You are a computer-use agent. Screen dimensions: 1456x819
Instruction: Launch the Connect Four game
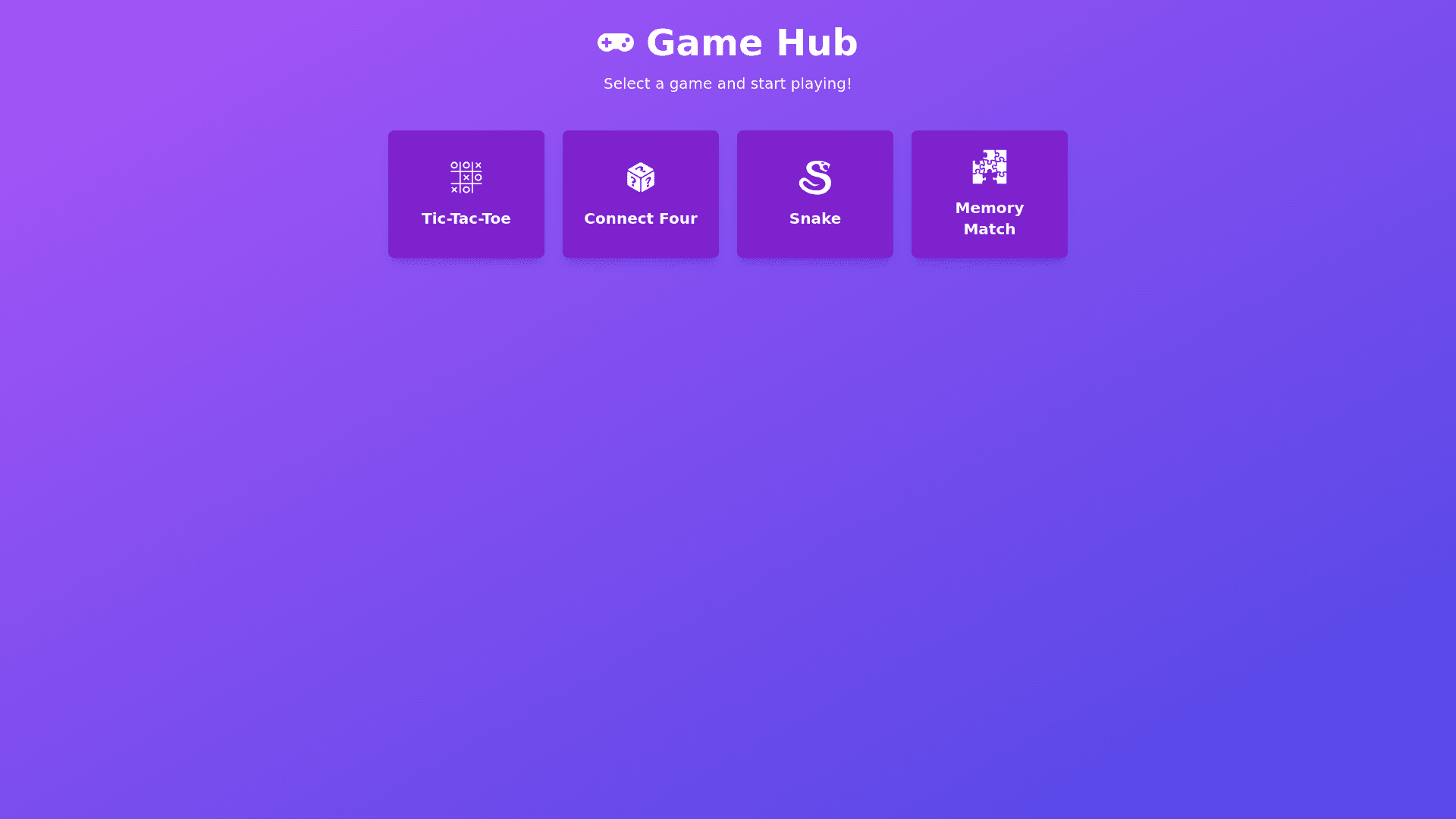(x=640, y=194)
